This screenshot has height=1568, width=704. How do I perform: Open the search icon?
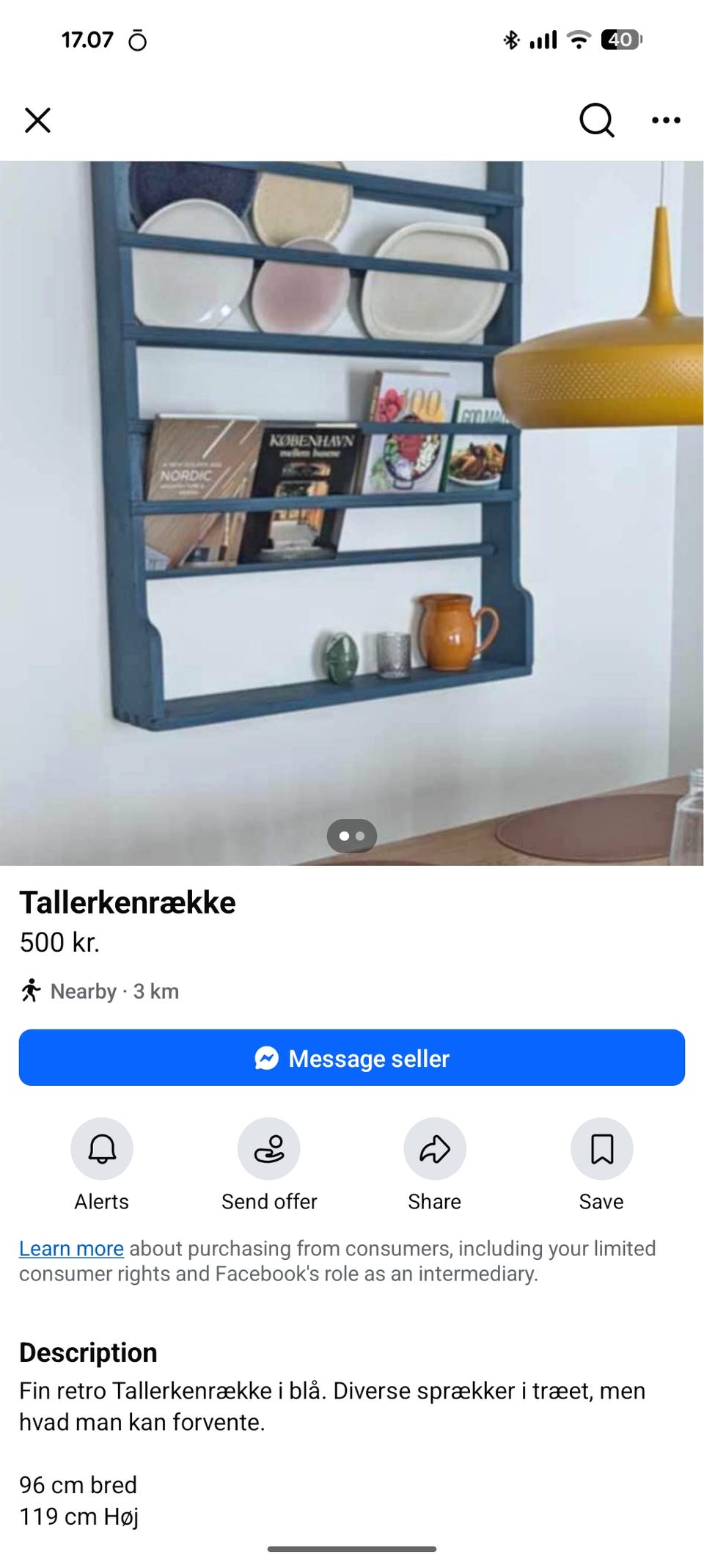point(597,120)
